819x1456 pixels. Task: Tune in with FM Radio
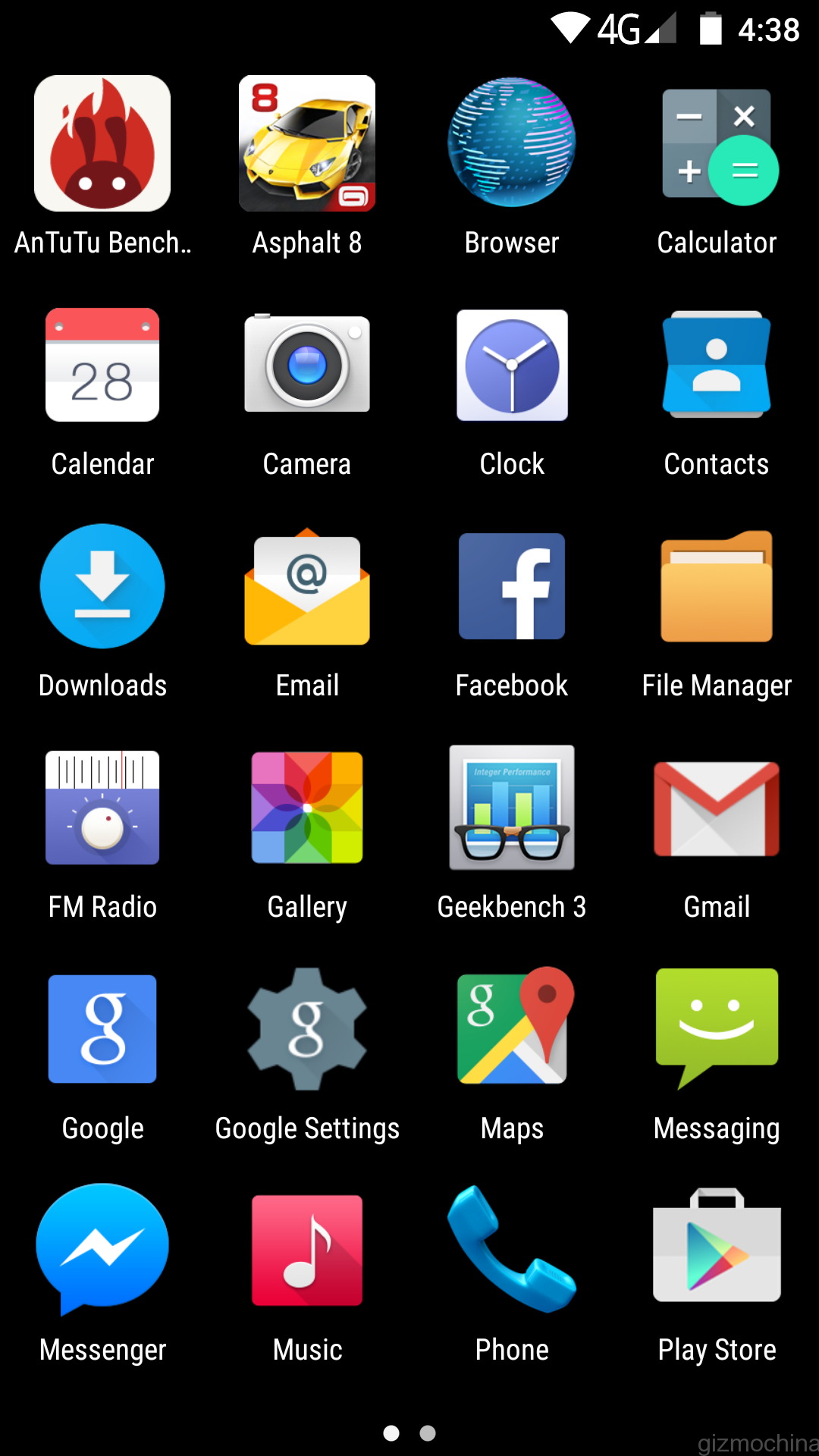tap(102, 808)
